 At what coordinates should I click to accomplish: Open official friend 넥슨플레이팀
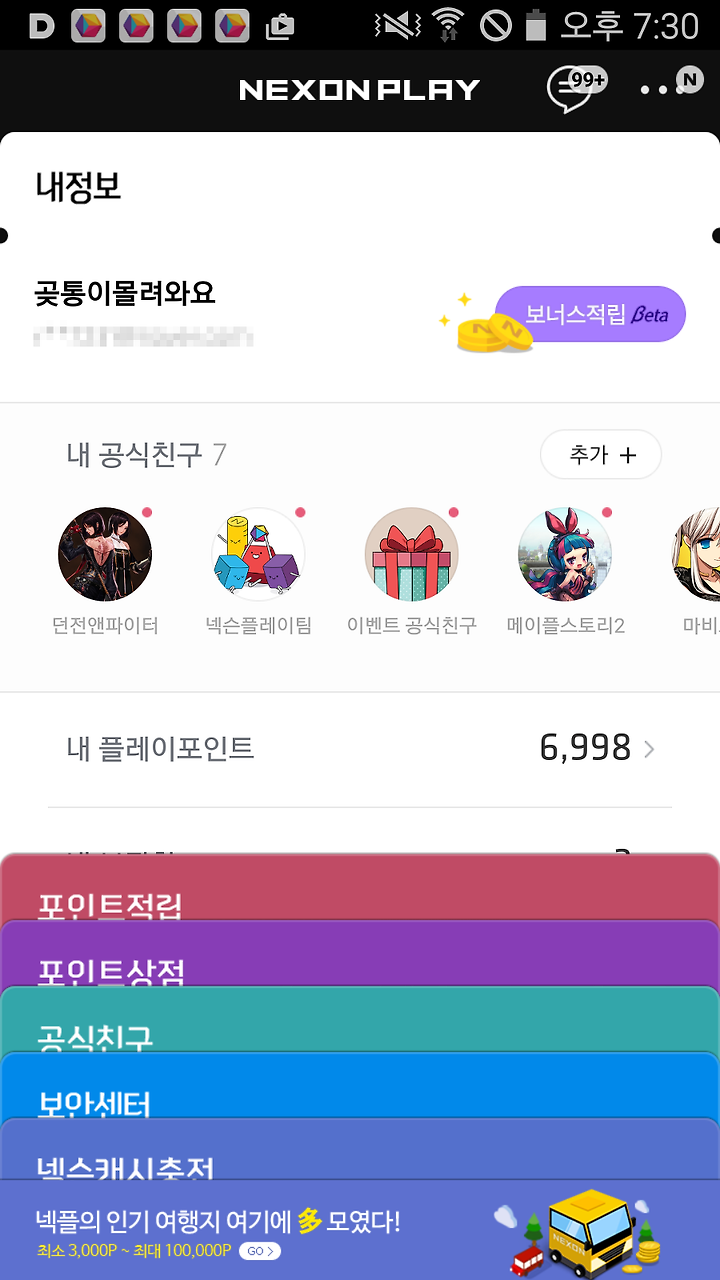pos(258,572)
